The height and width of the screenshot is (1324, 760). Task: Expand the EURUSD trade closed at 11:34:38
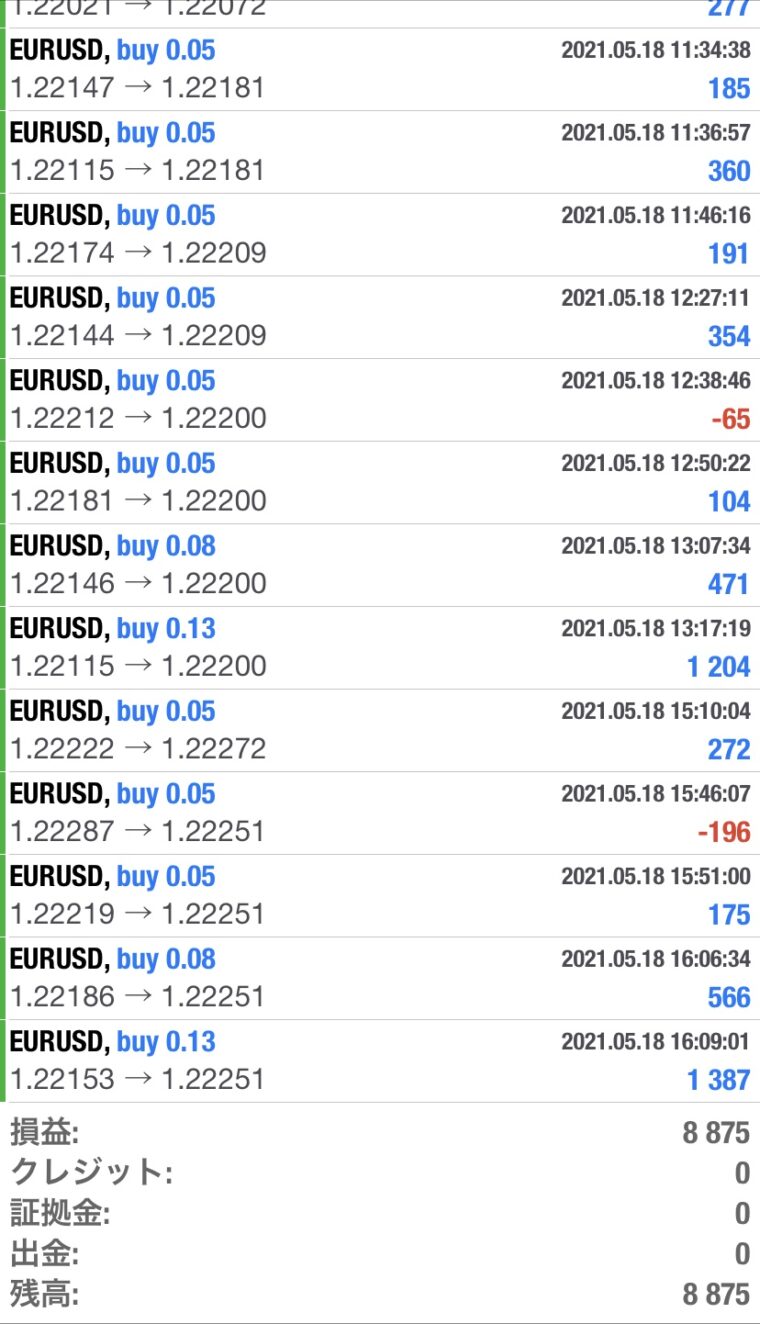(380, 69)
